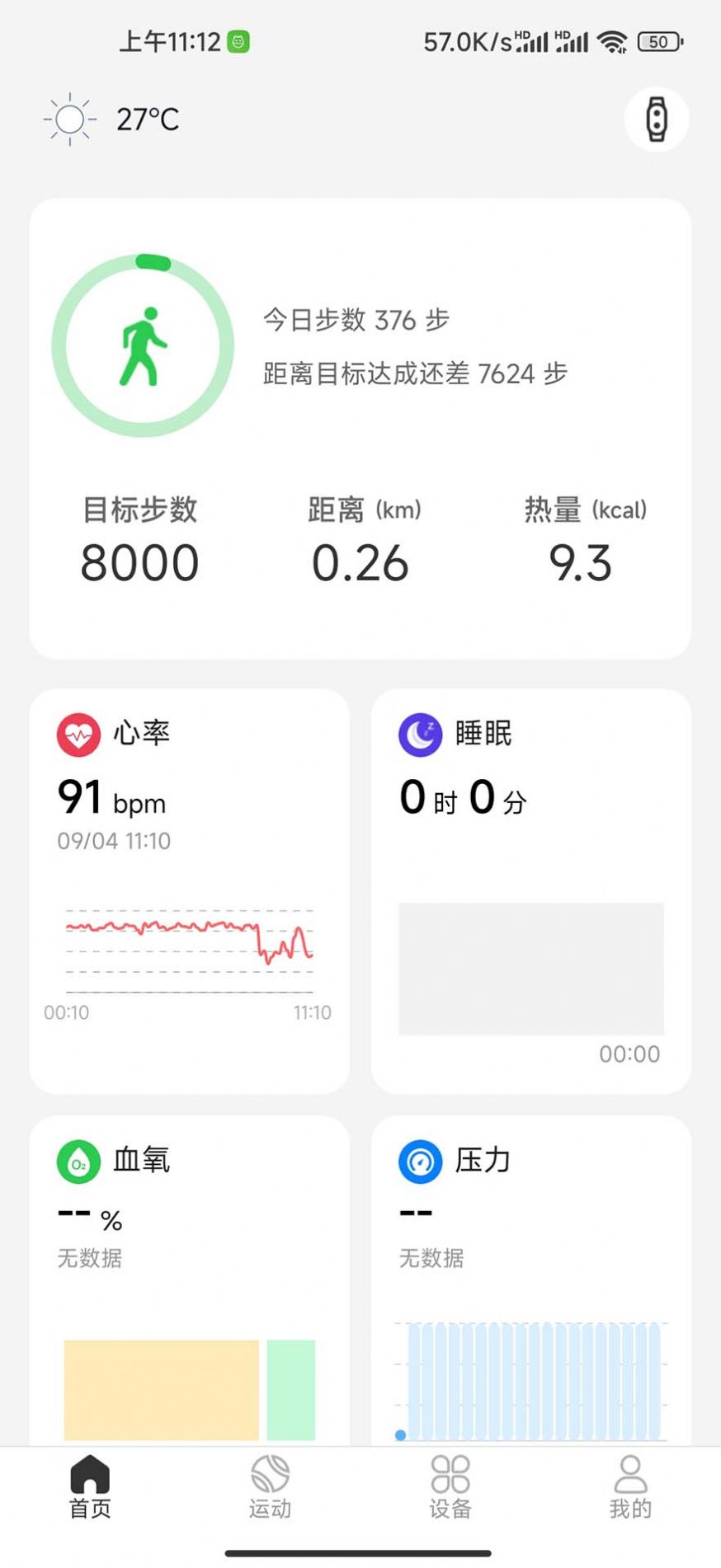The image size is (721, 1568).
Task: Open the 睡眠 sleep card
Action: [x=531, y=890]
